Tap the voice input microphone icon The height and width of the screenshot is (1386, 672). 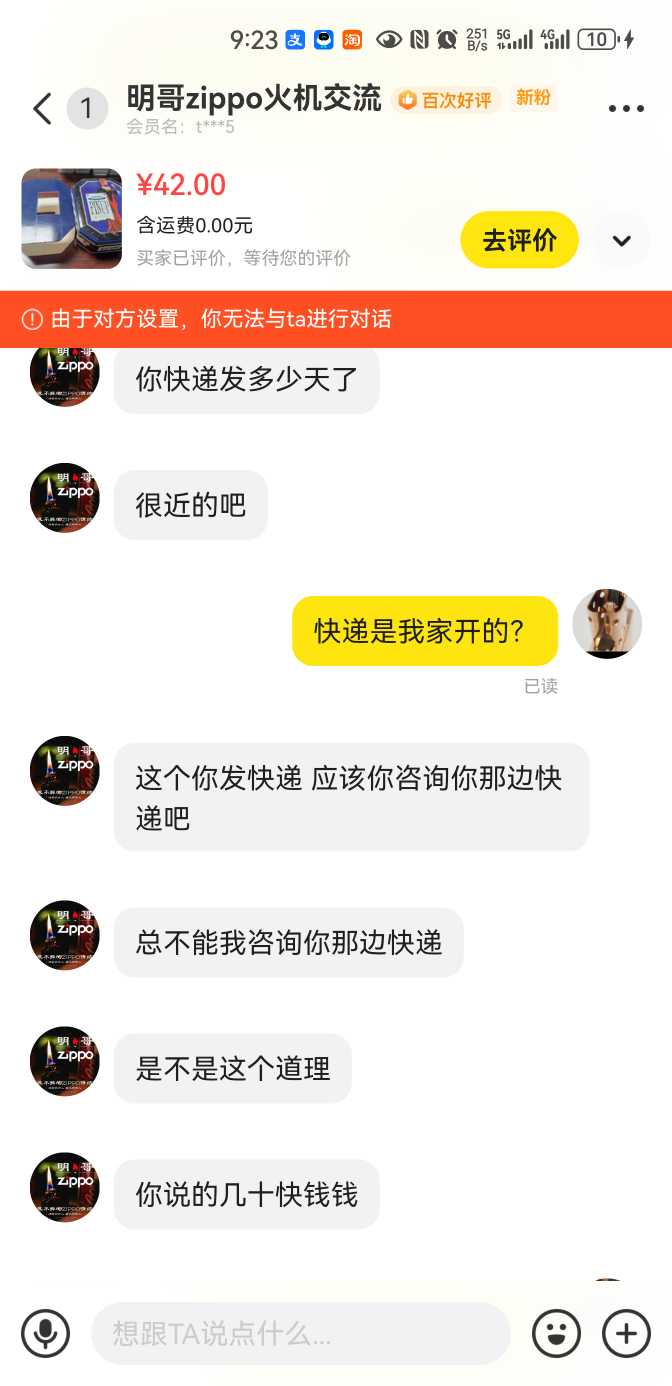tap(46, 1333)
